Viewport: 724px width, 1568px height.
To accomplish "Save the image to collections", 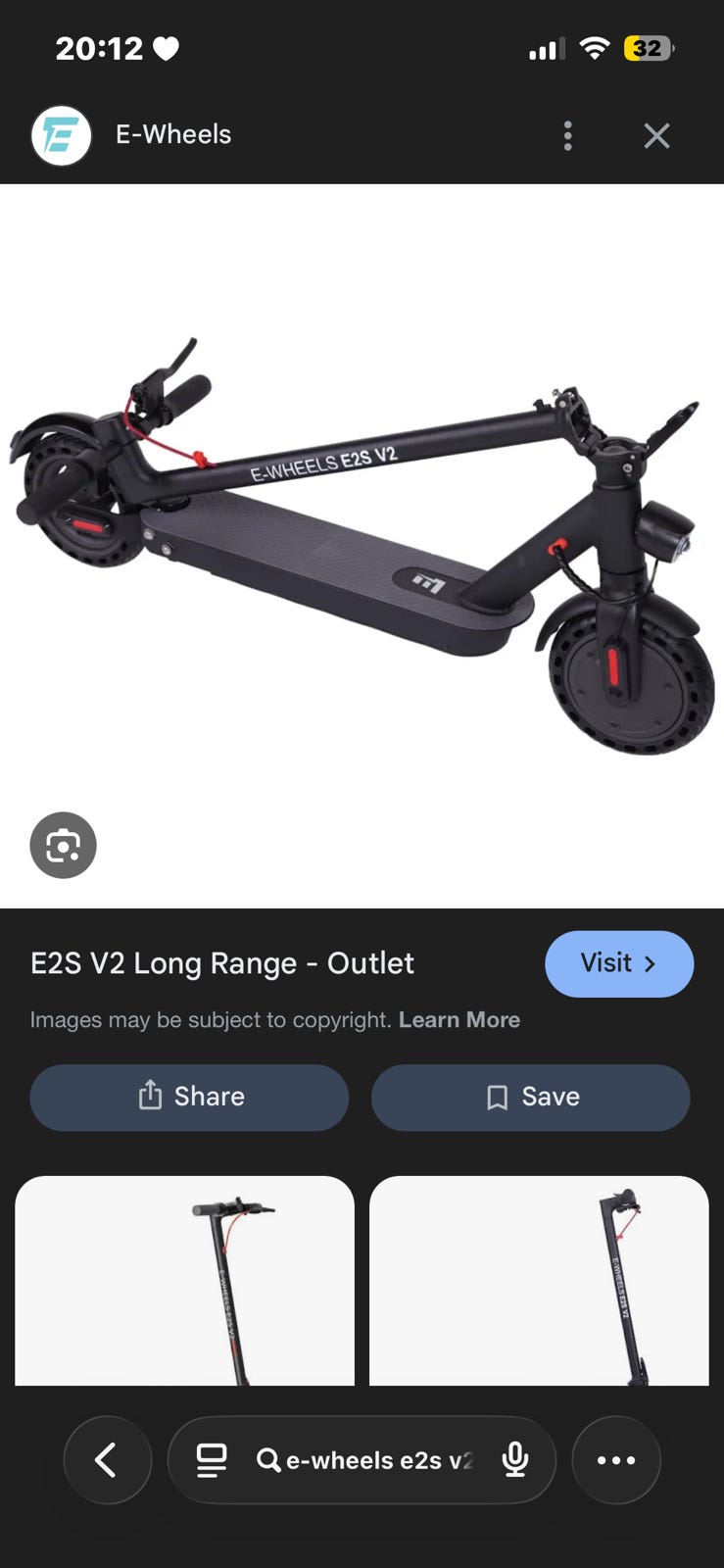I will point(530,1097).
